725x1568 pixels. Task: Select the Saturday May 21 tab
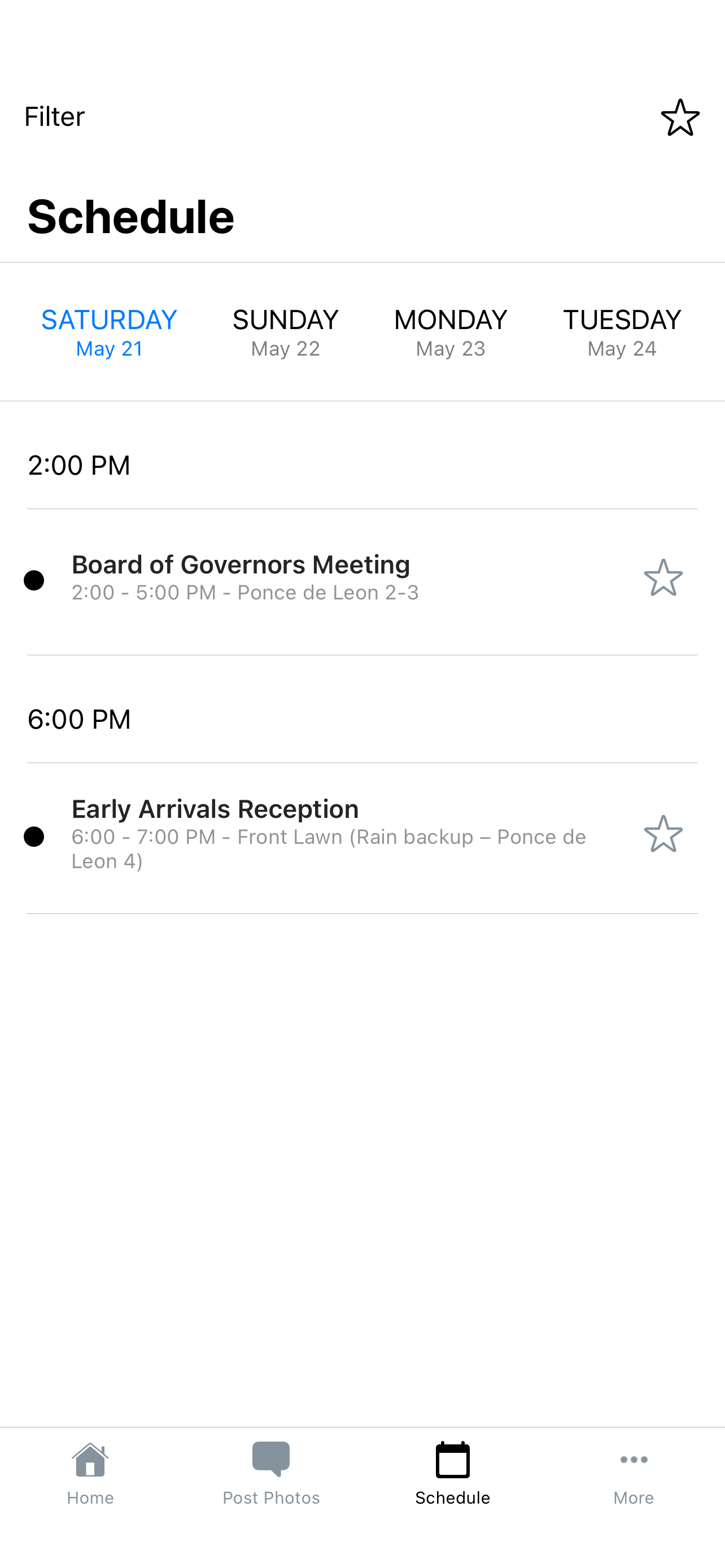pos(109,332)
